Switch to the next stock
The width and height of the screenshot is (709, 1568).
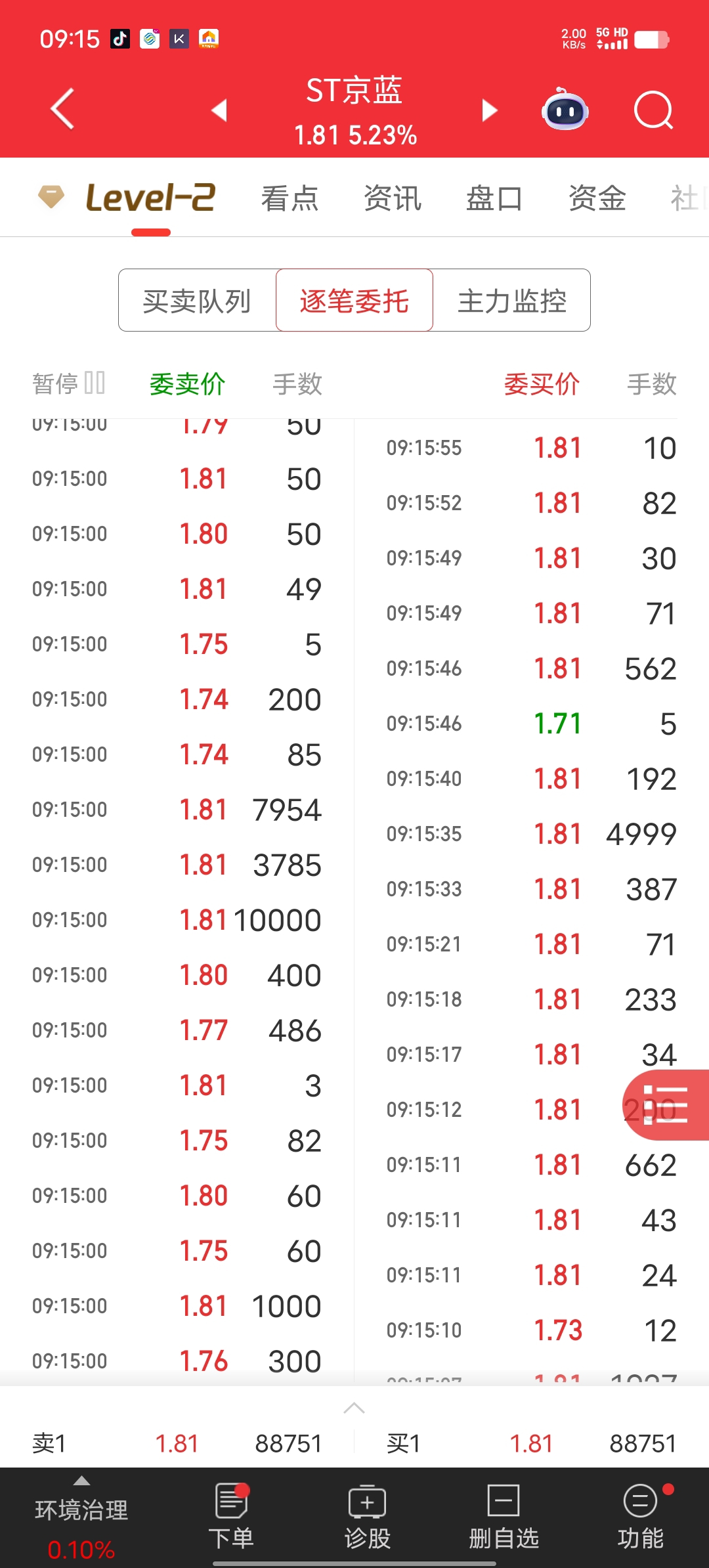coord(489,110)
